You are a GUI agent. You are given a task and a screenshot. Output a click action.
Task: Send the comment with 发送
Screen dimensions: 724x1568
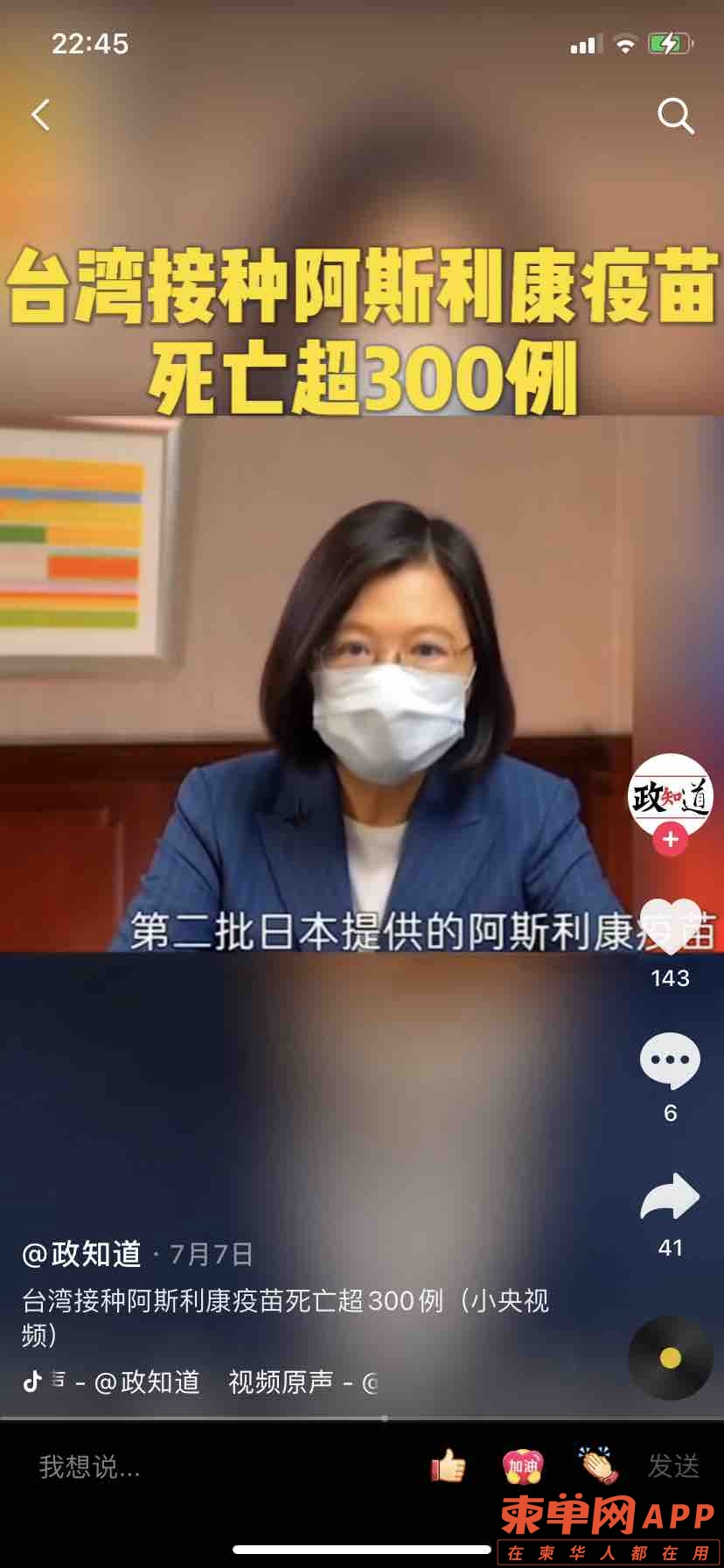(673, 1466)
